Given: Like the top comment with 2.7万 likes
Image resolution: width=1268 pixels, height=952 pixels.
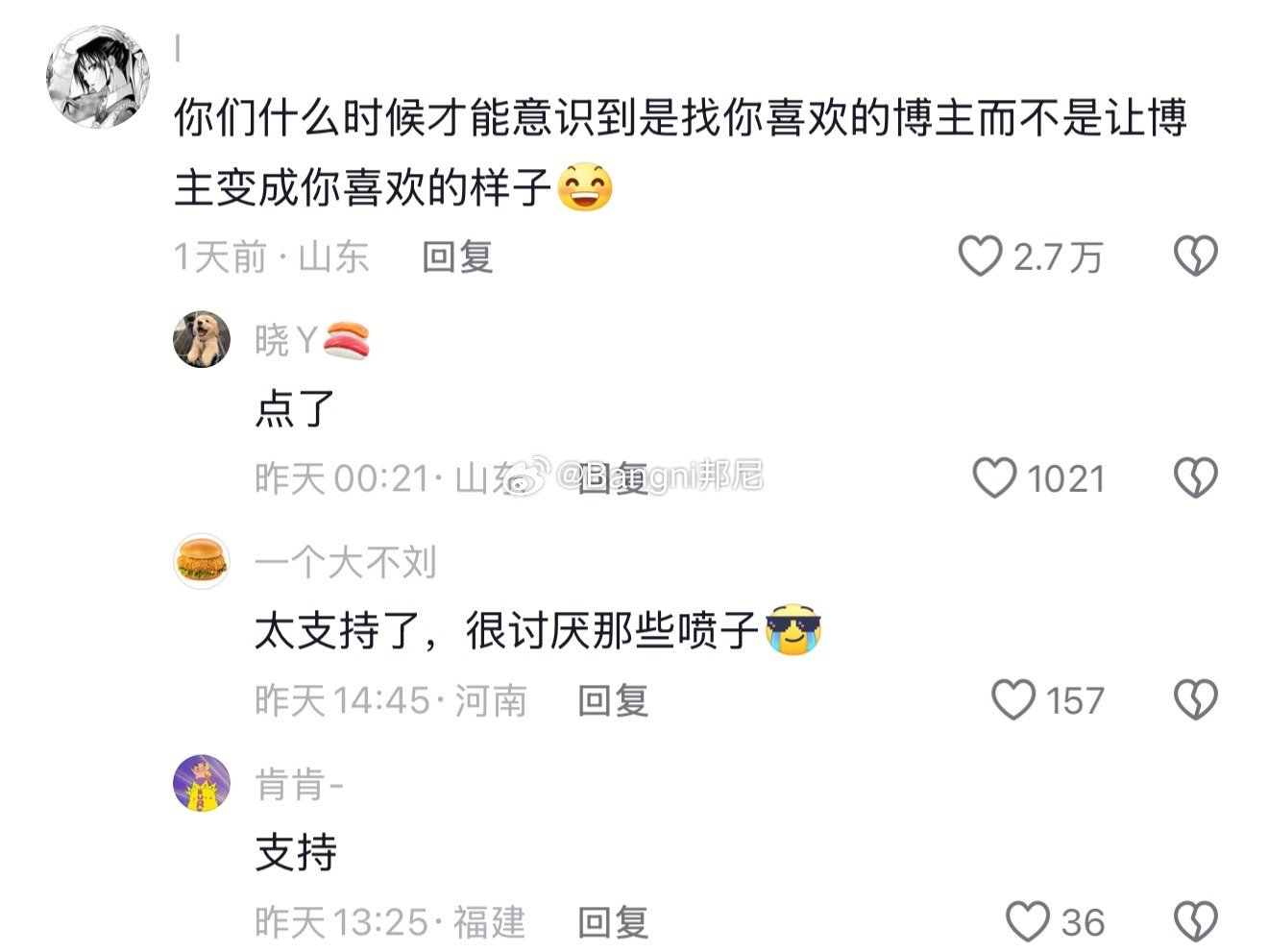Looking at the screenshot, I should coord(981,256).
